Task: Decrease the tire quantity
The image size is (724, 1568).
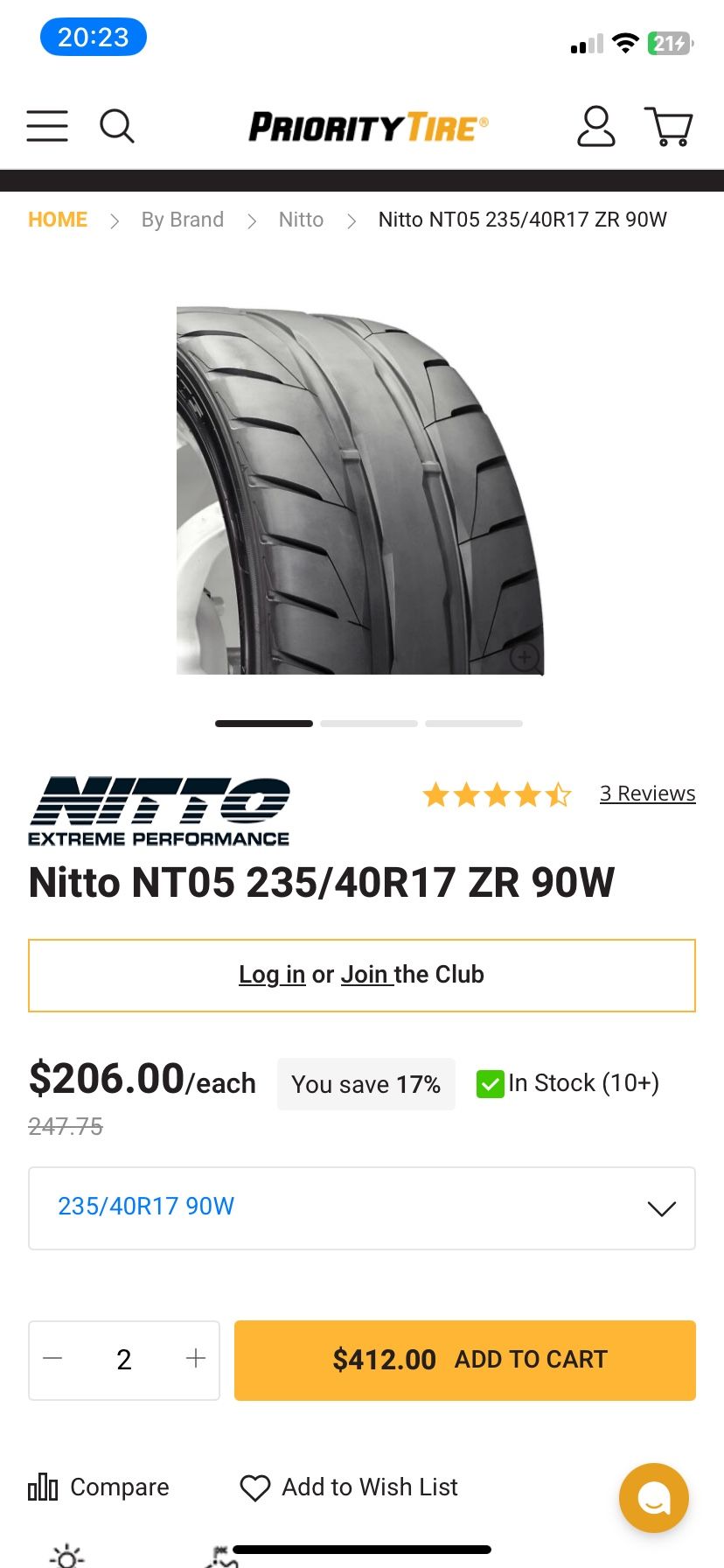Action: pos(53,1359)
